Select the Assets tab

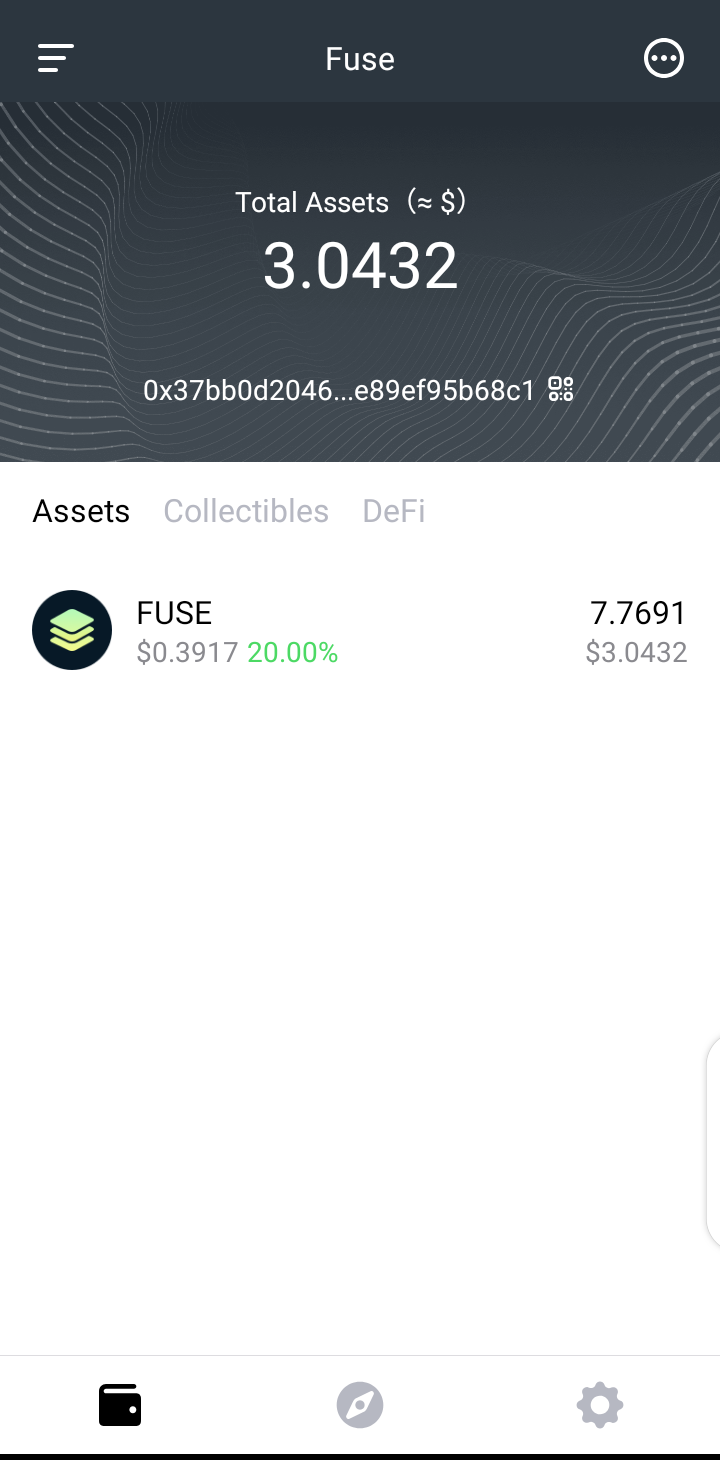tap(81, 511)
